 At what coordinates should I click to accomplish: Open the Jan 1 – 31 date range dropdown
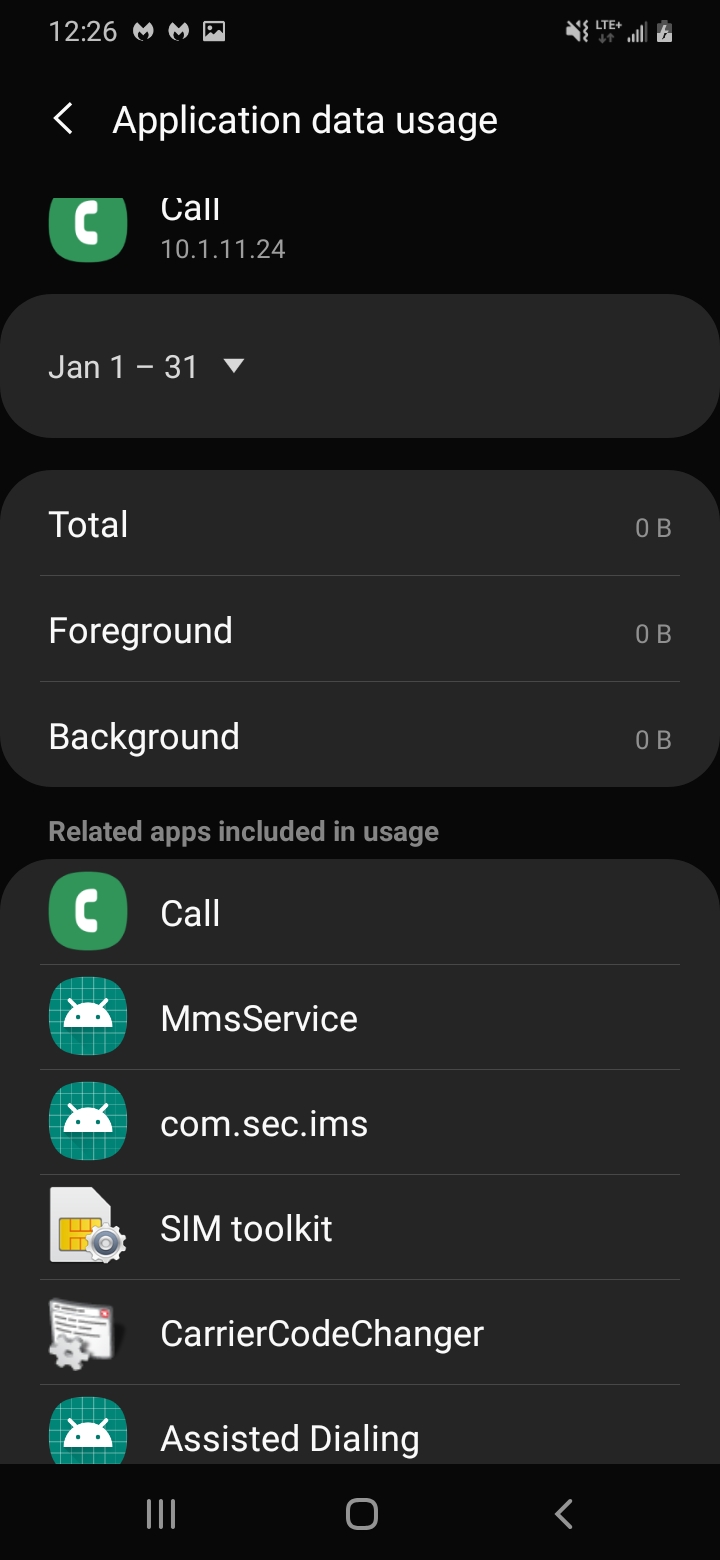pos(147,367)
